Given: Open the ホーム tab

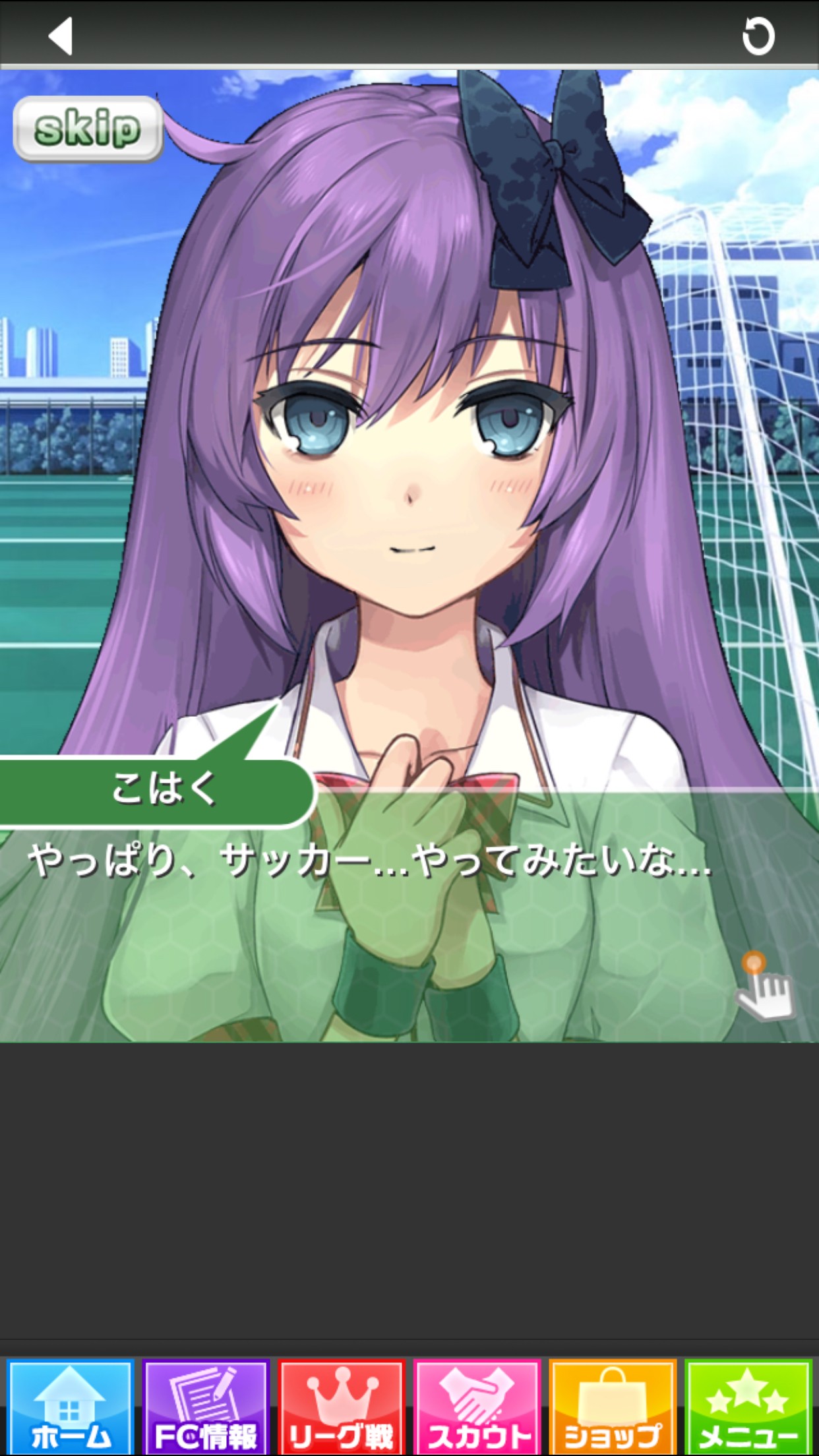Looking at the screenshot, I should click(71, 1406).
